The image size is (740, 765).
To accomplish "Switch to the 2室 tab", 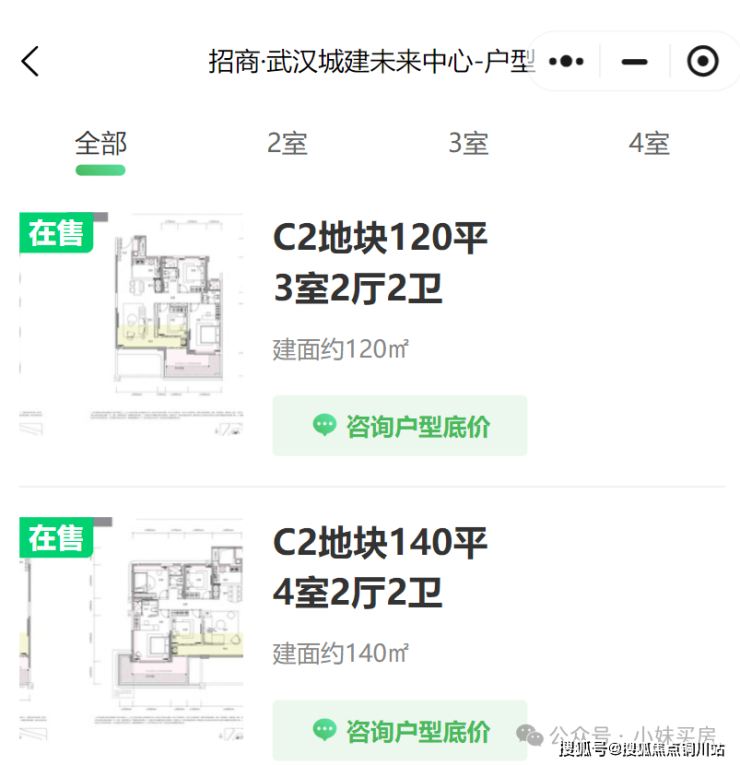I will point(287,144).
